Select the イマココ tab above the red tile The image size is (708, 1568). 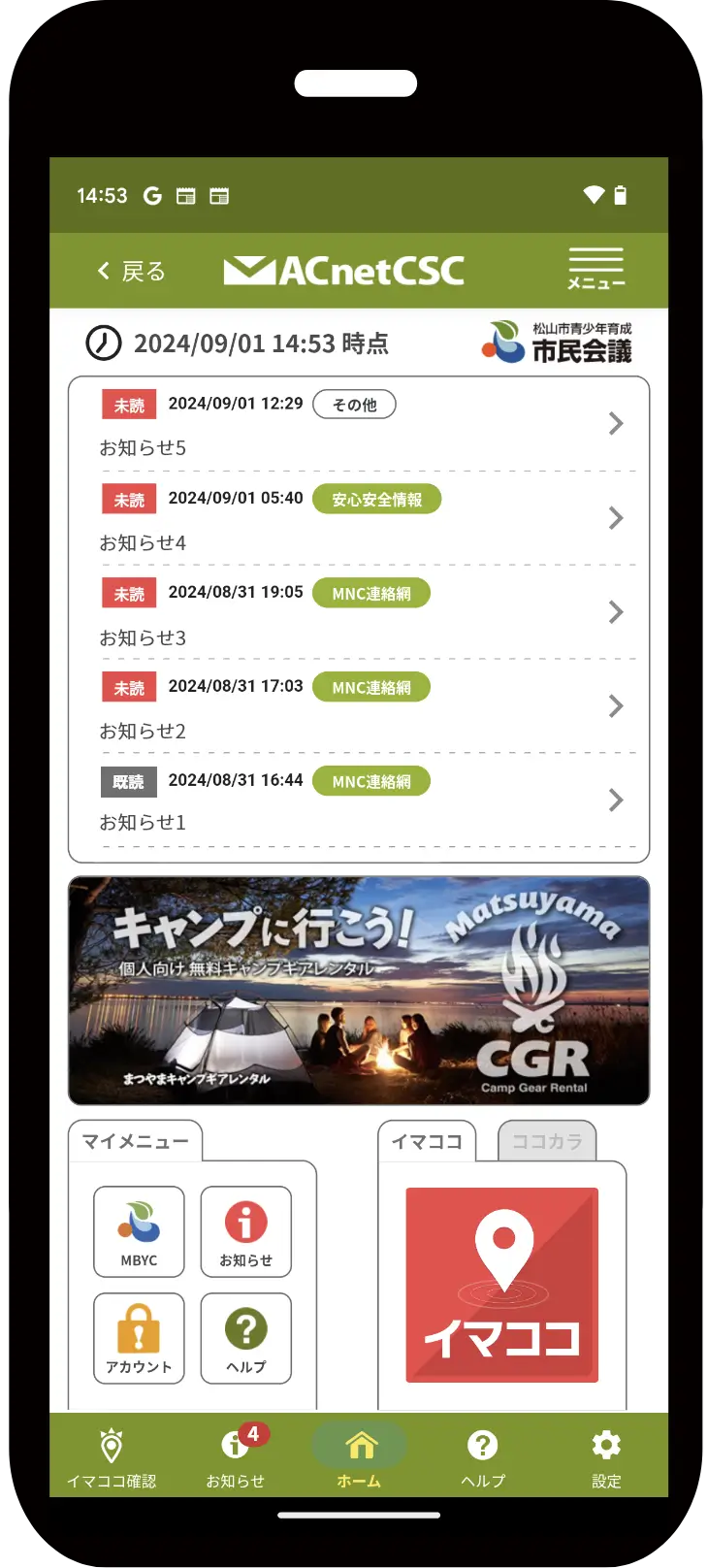[x=427, y=1142]
